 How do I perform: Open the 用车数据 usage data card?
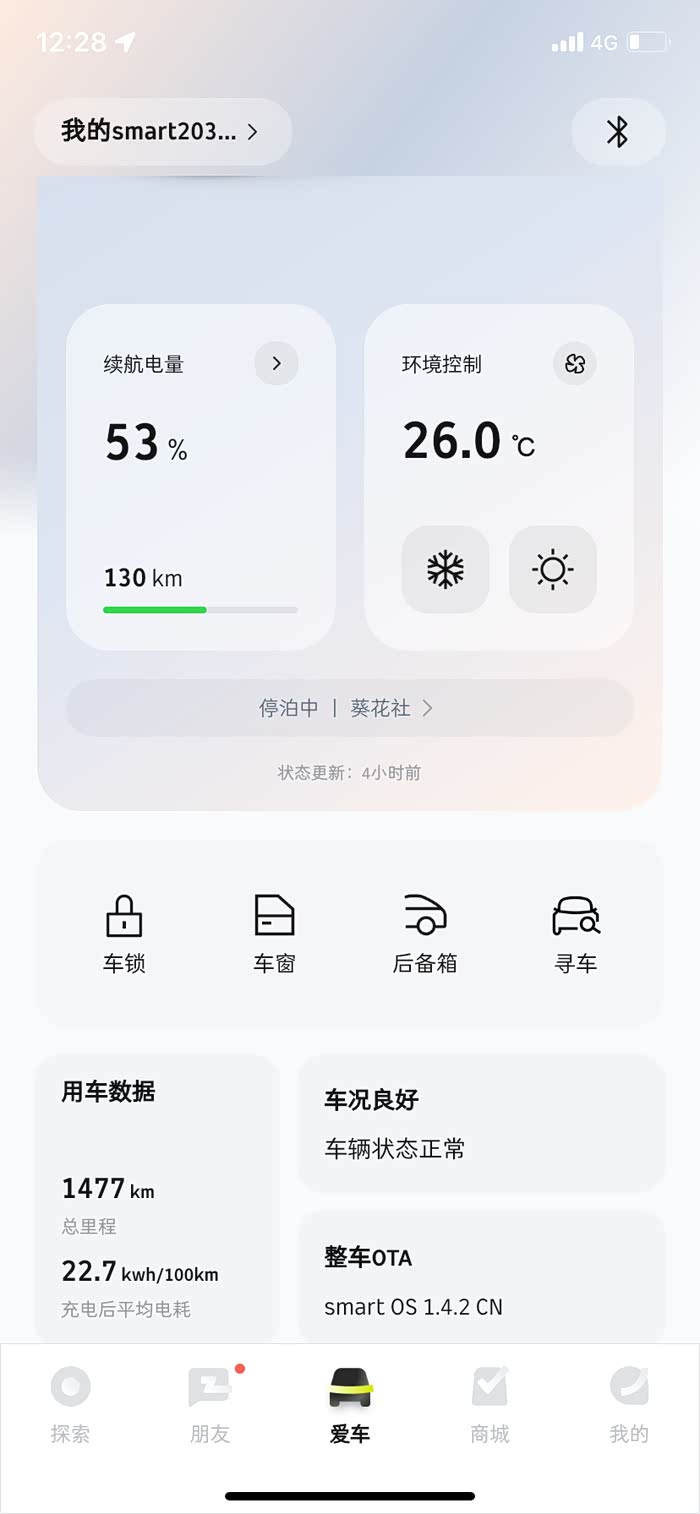tap(156, 1199)
